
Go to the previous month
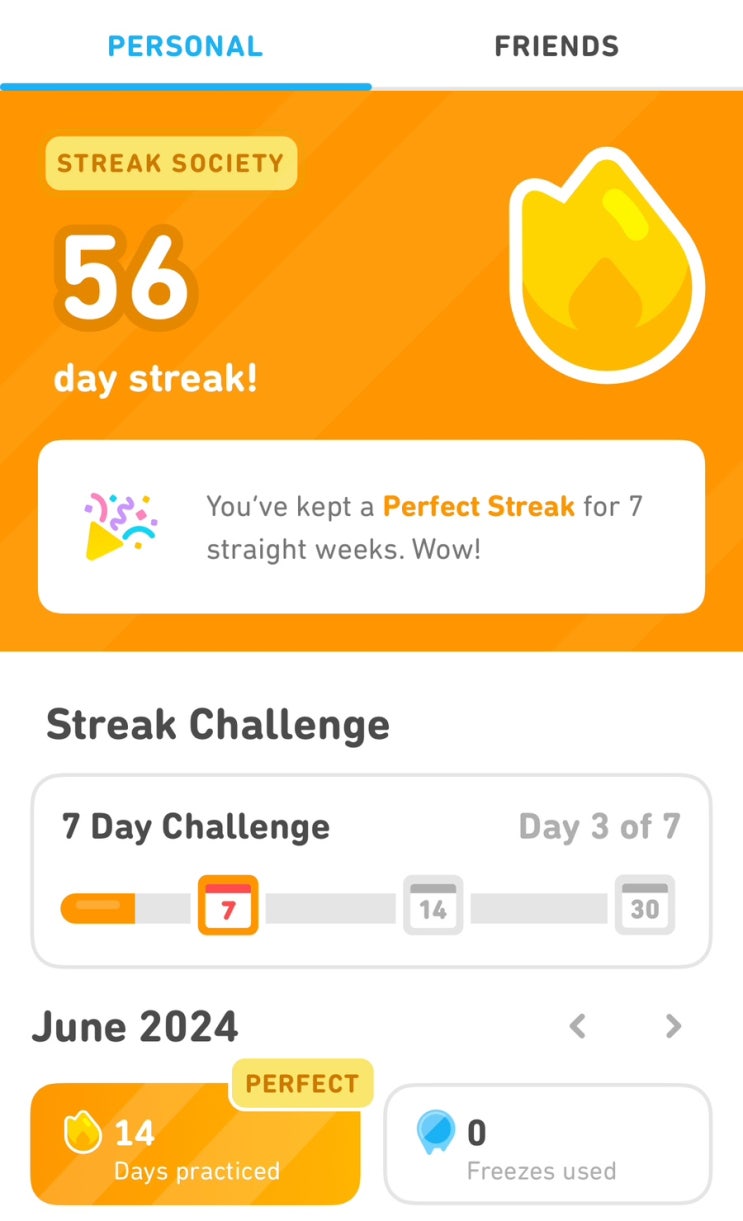[577, 1026]
